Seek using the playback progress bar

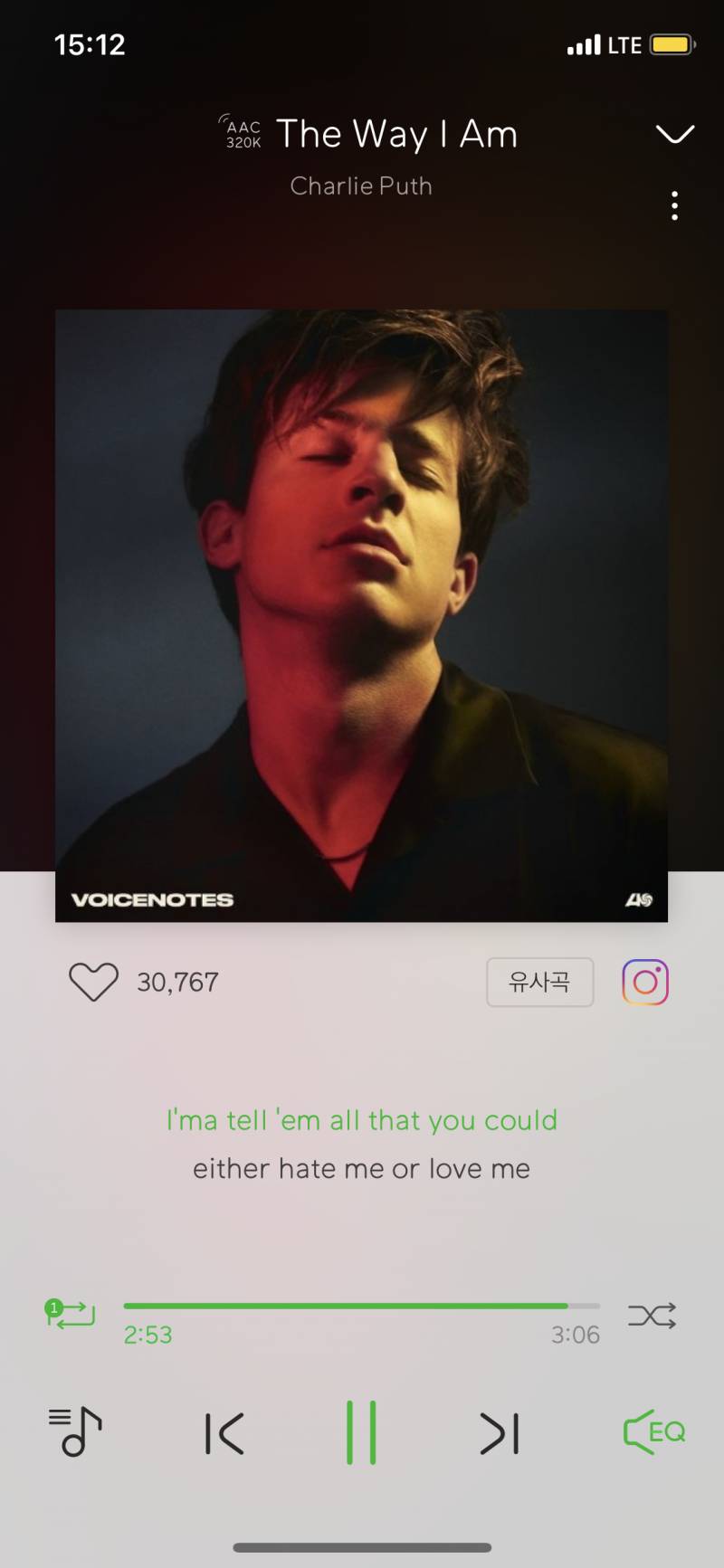(x=362, y=1305)
